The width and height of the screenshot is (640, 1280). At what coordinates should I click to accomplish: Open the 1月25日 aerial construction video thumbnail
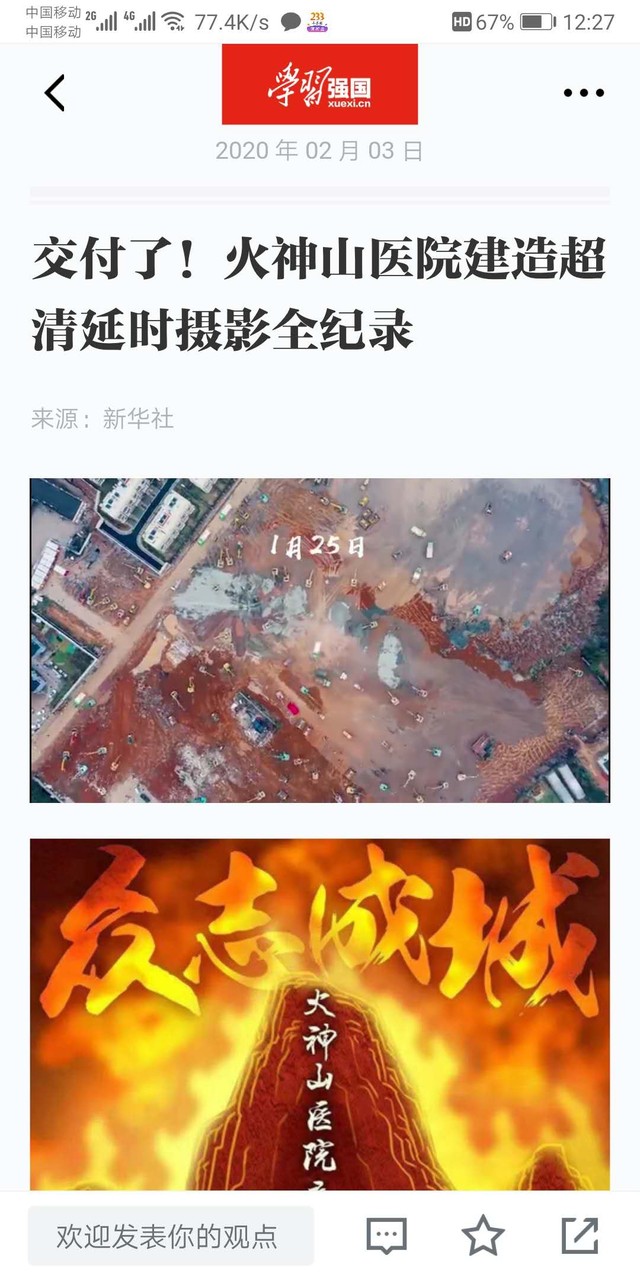[x=320, y=640]
